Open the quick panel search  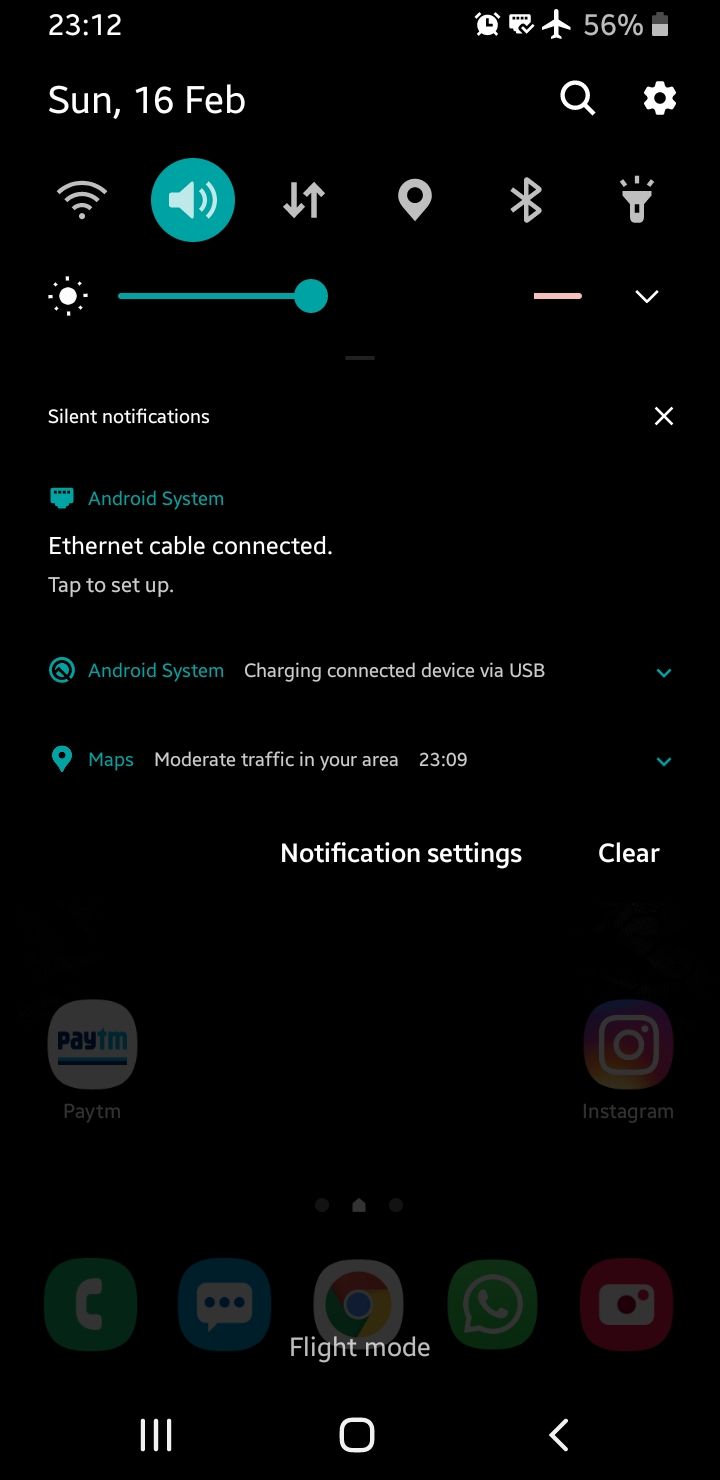[577, 99]
